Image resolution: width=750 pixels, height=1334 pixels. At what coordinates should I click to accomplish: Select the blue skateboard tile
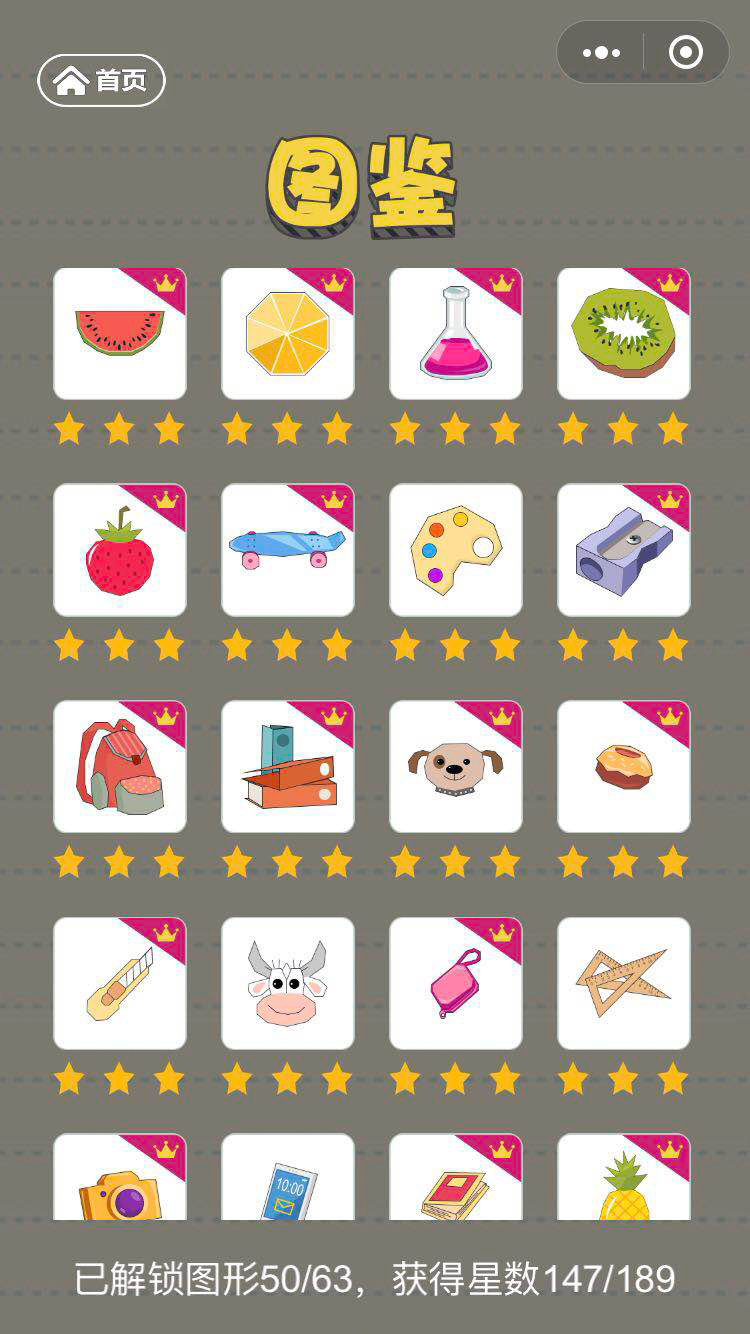[x=288, y=550]
